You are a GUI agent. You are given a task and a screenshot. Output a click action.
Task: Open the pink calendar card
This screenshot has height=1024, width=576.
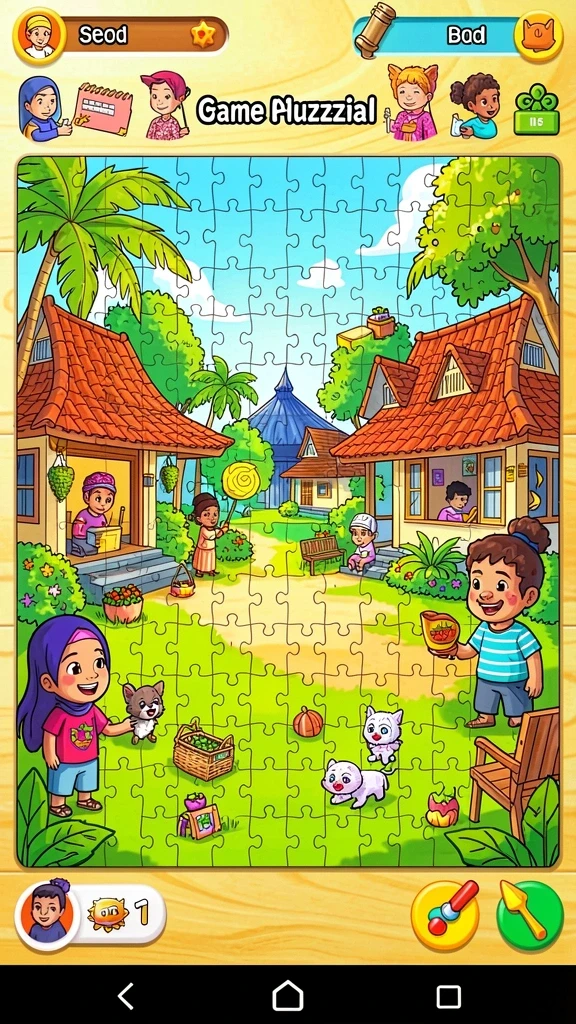click(x=102, y=109)
